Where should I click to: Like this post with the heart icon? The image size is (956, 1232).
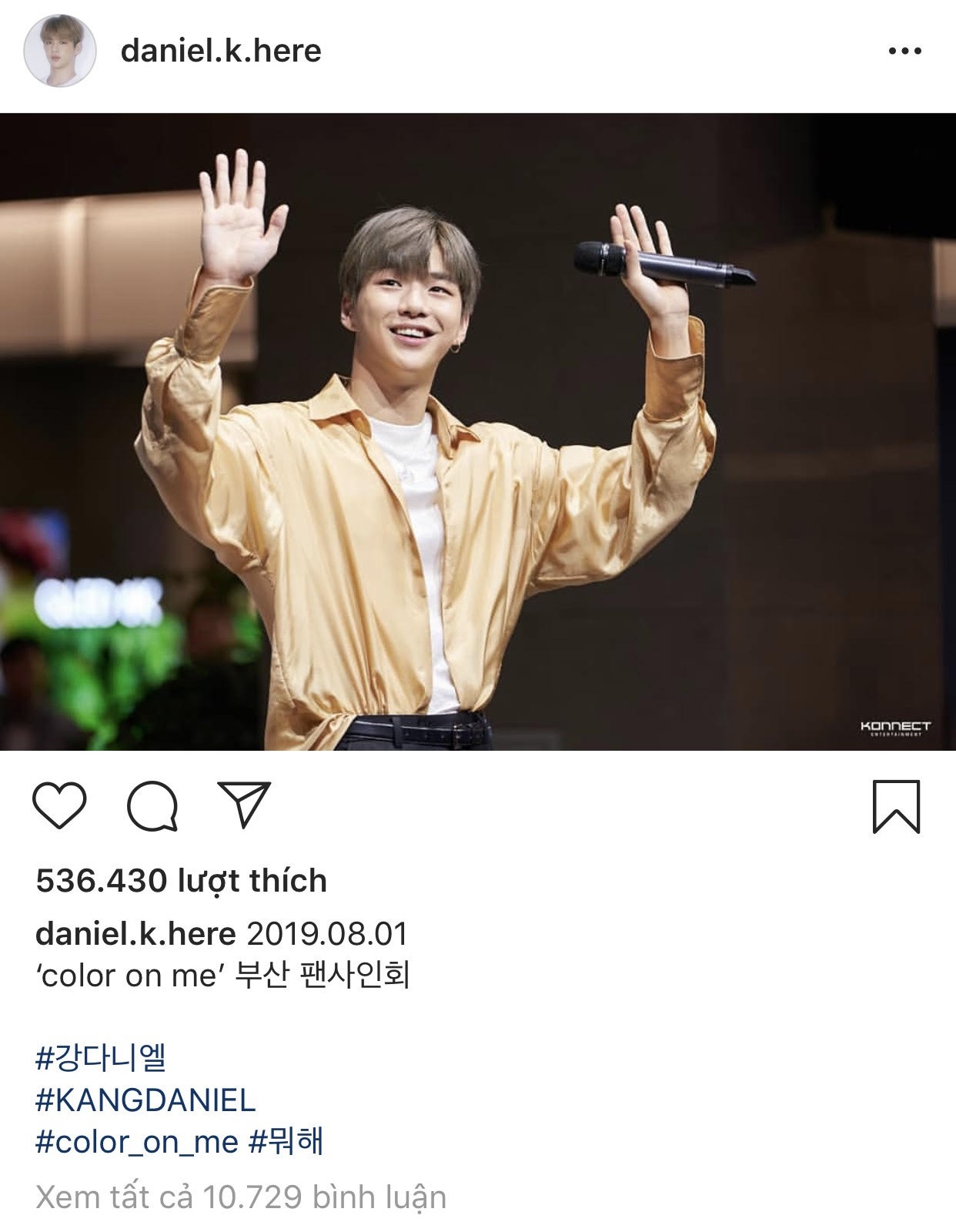click(x=59, y=805)
